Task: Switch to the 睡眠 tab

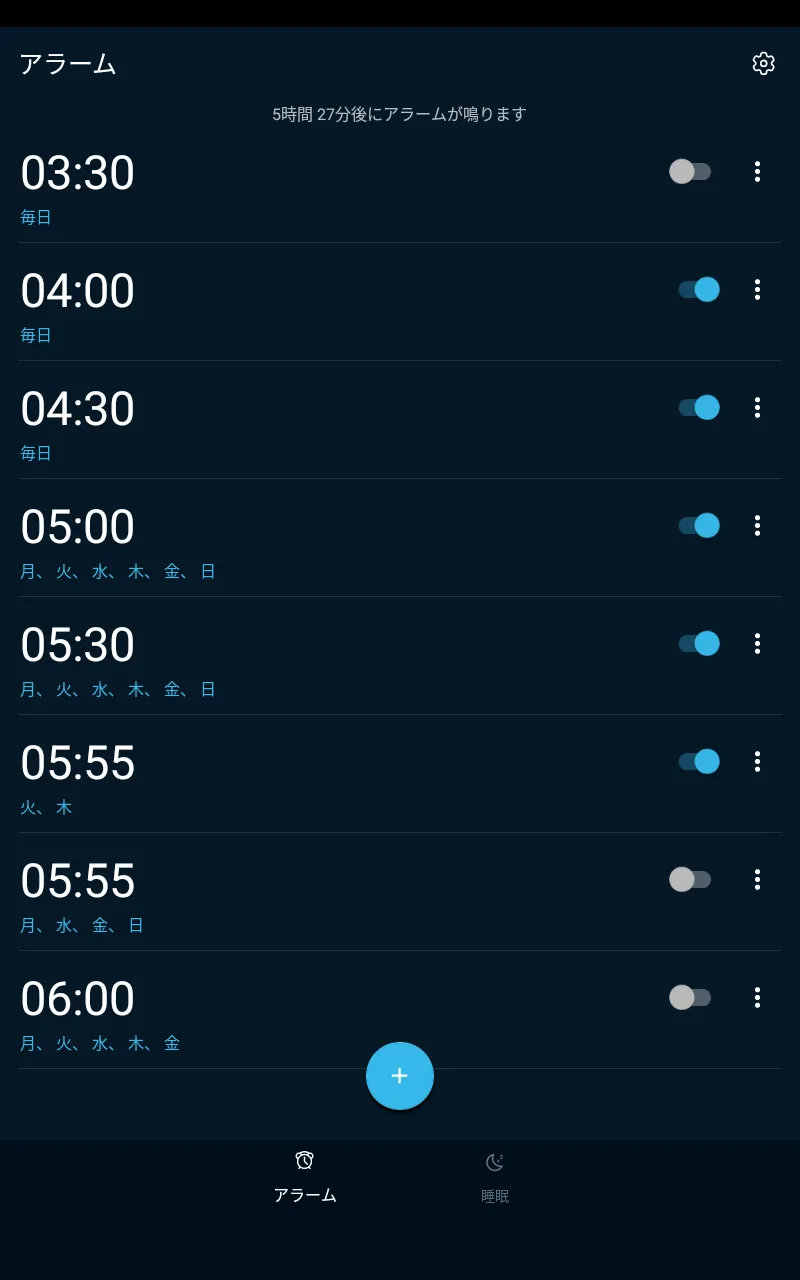Action: point(495,1178)
